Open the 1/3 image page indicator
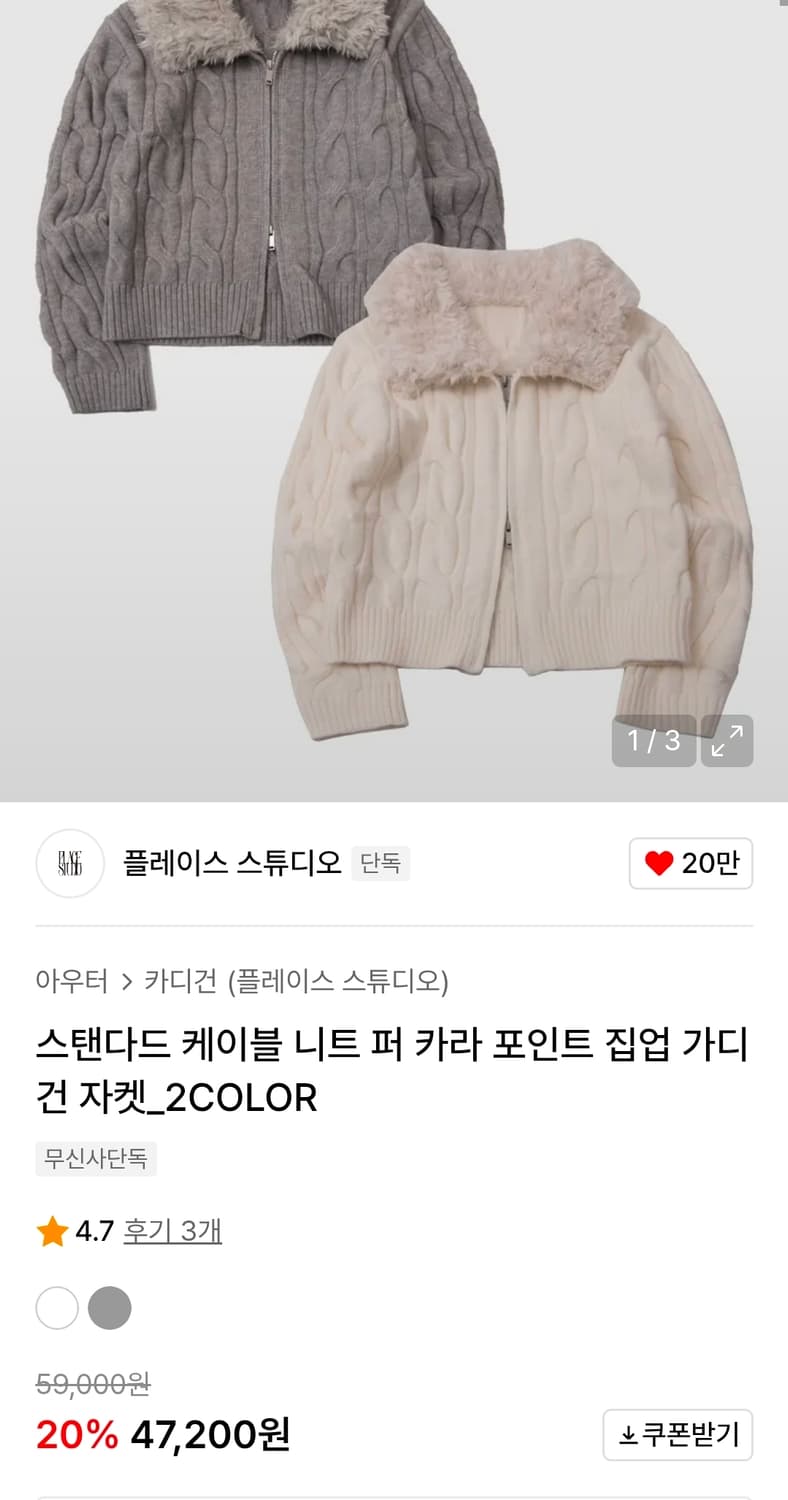The image size is (788, 1500). pos(654,741)
